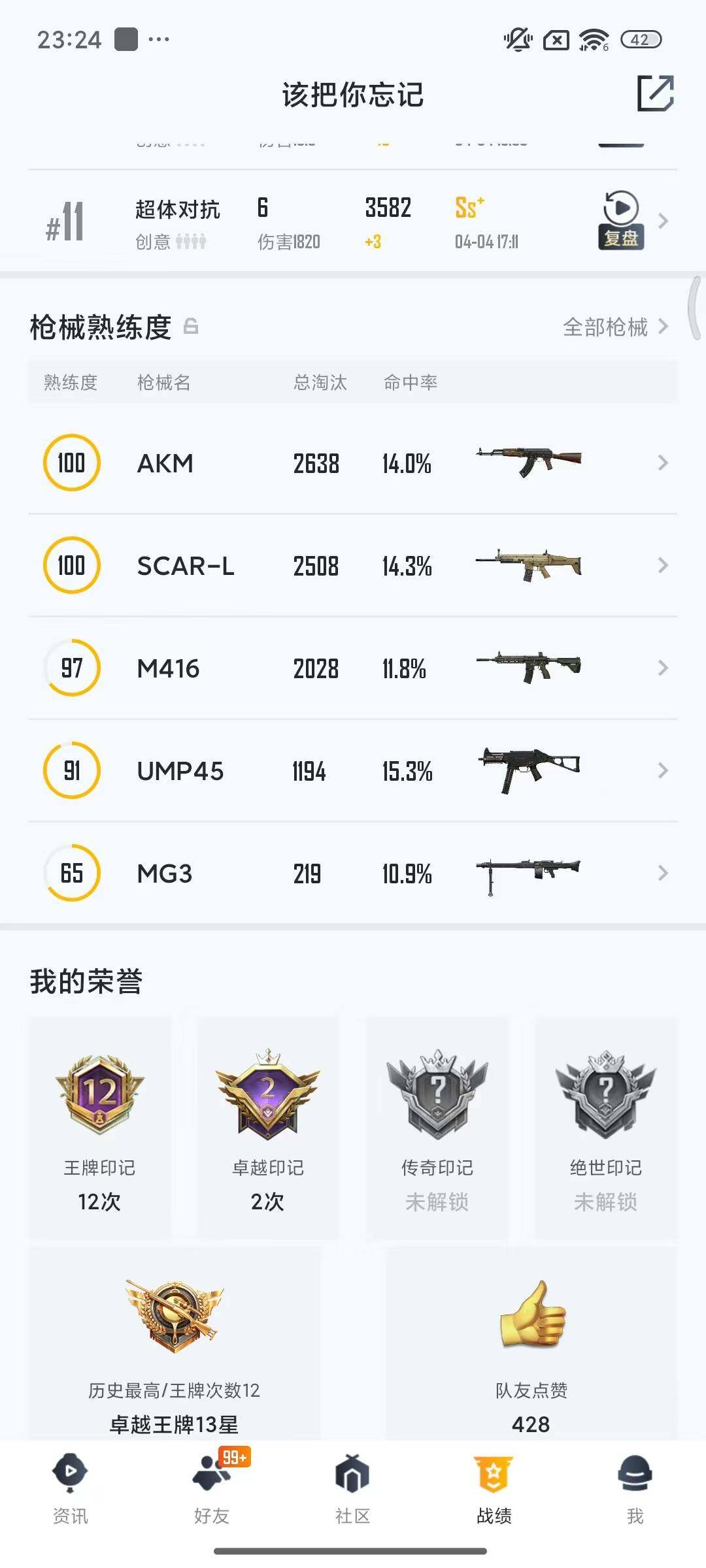
Task: Click the highlighted 战绩 records icon
Action: (494, 1473)
